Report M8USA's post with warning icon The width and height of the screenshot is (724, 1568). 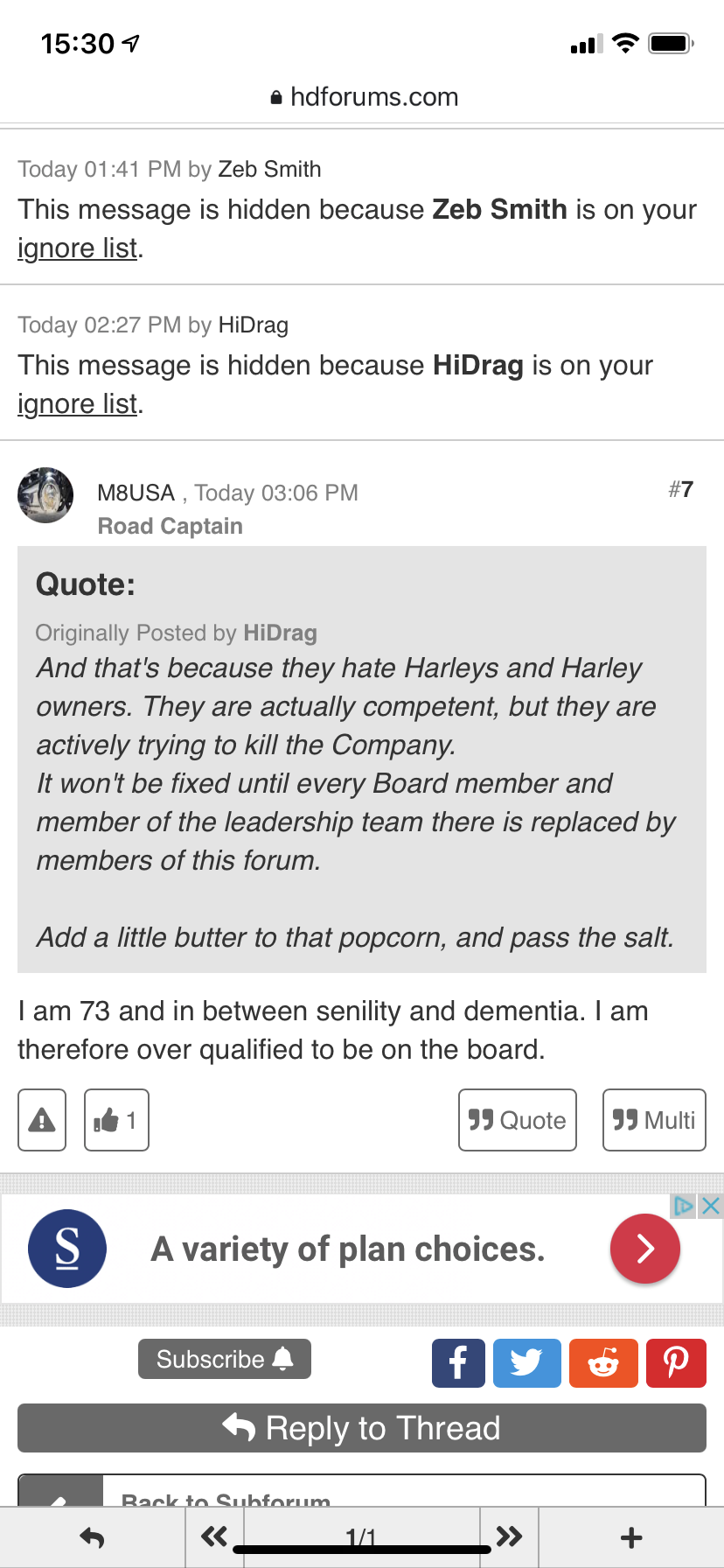[x=42, y=1120]
